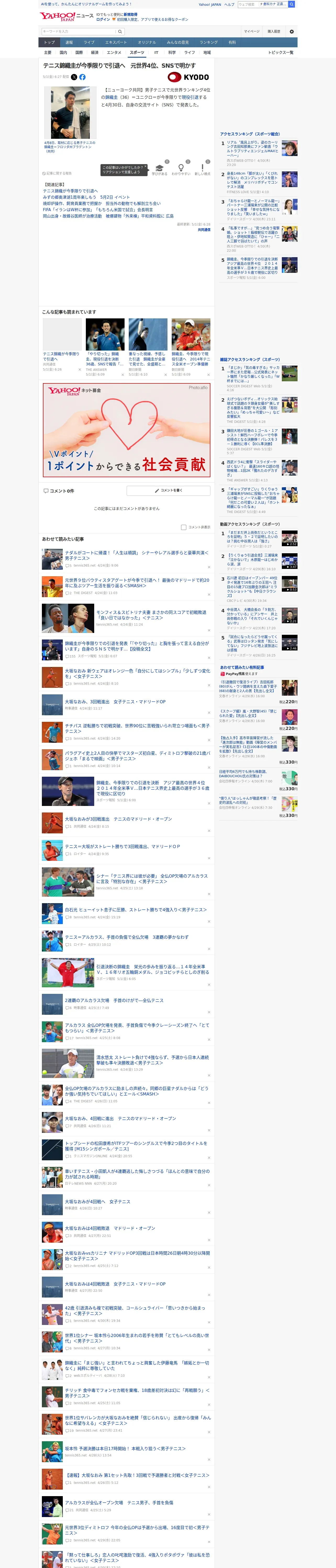The width and height of the screenshot is (336, 1568).
Task: Open the settings gear icon
Action: pos(292,32)
